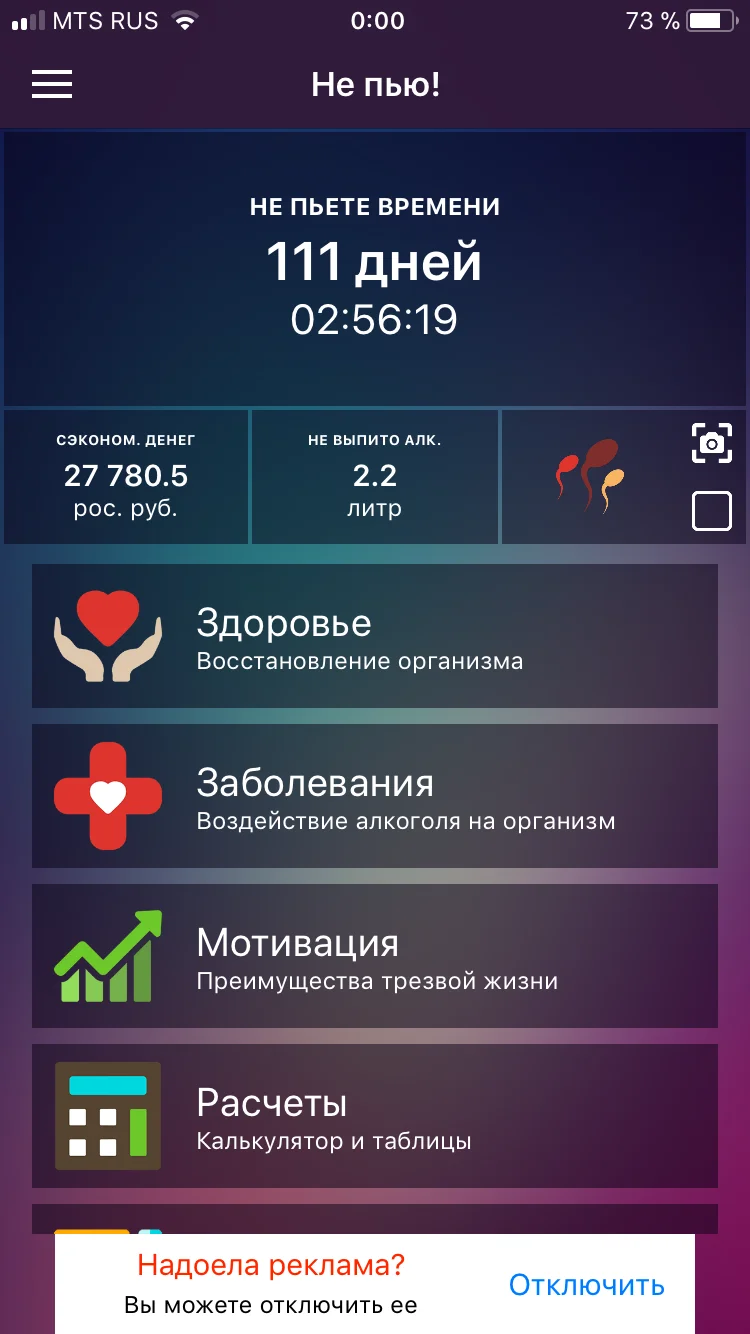Open the Заболевания section entry
Screen dimensions: 750x1334
375,795
